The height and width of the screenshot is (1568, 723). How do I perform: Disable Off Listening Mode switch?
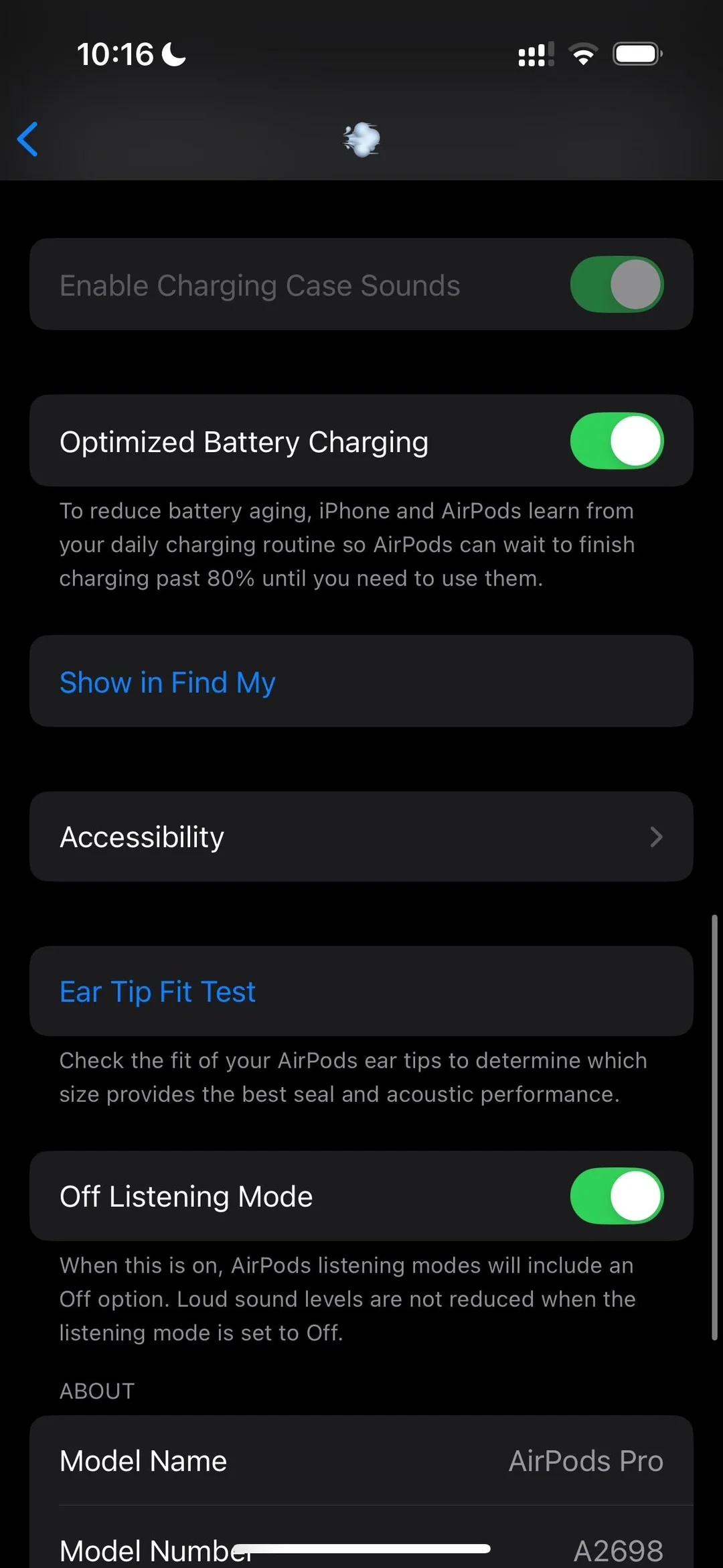[x=617, y=1196]
